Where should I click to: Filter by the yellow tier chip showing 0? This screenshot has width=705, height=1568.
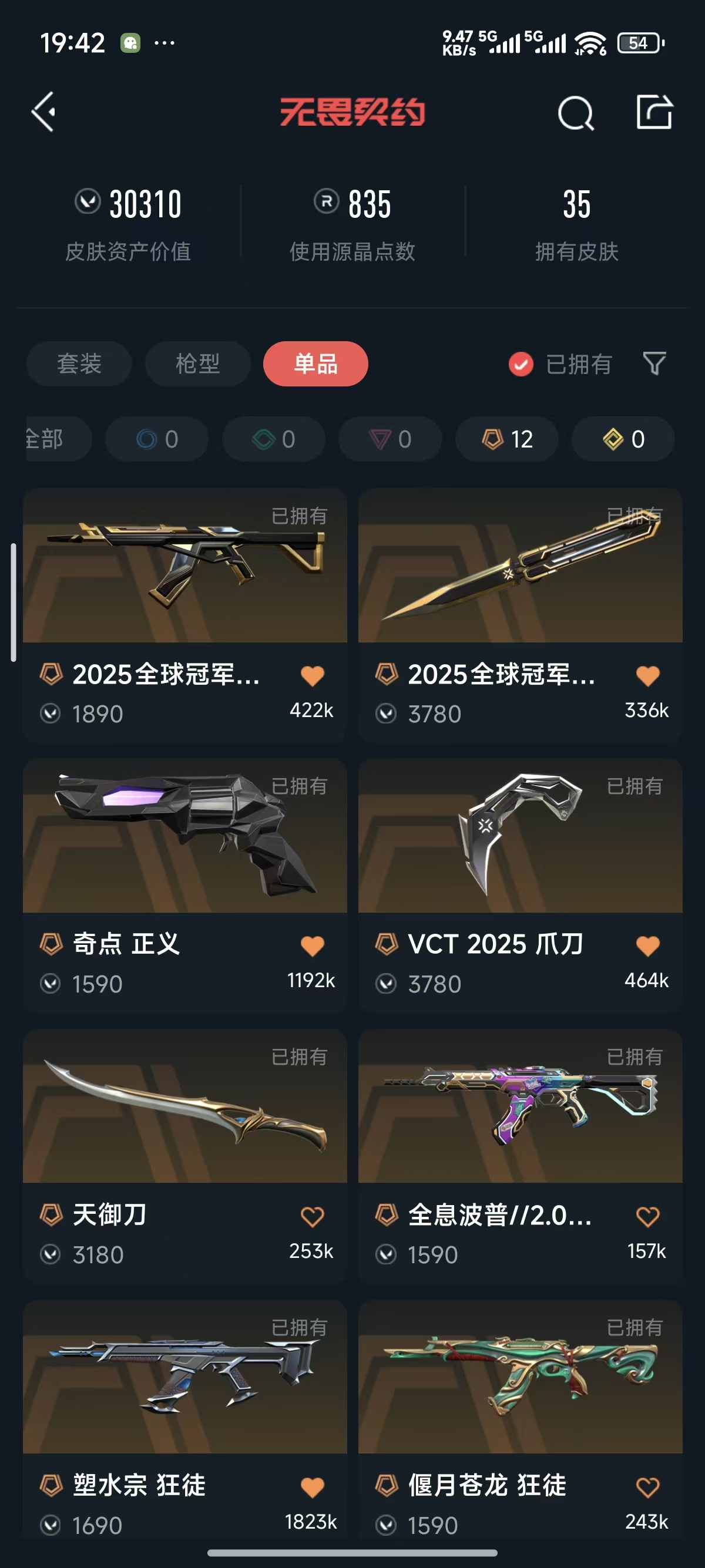point(623,439)
